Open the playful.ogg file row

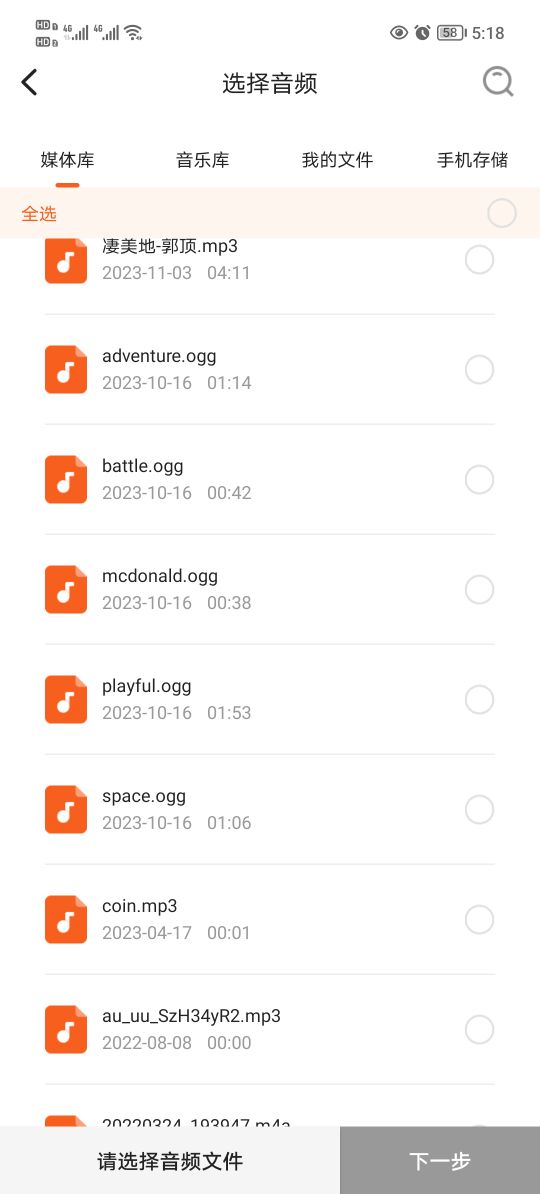point(270,700)
